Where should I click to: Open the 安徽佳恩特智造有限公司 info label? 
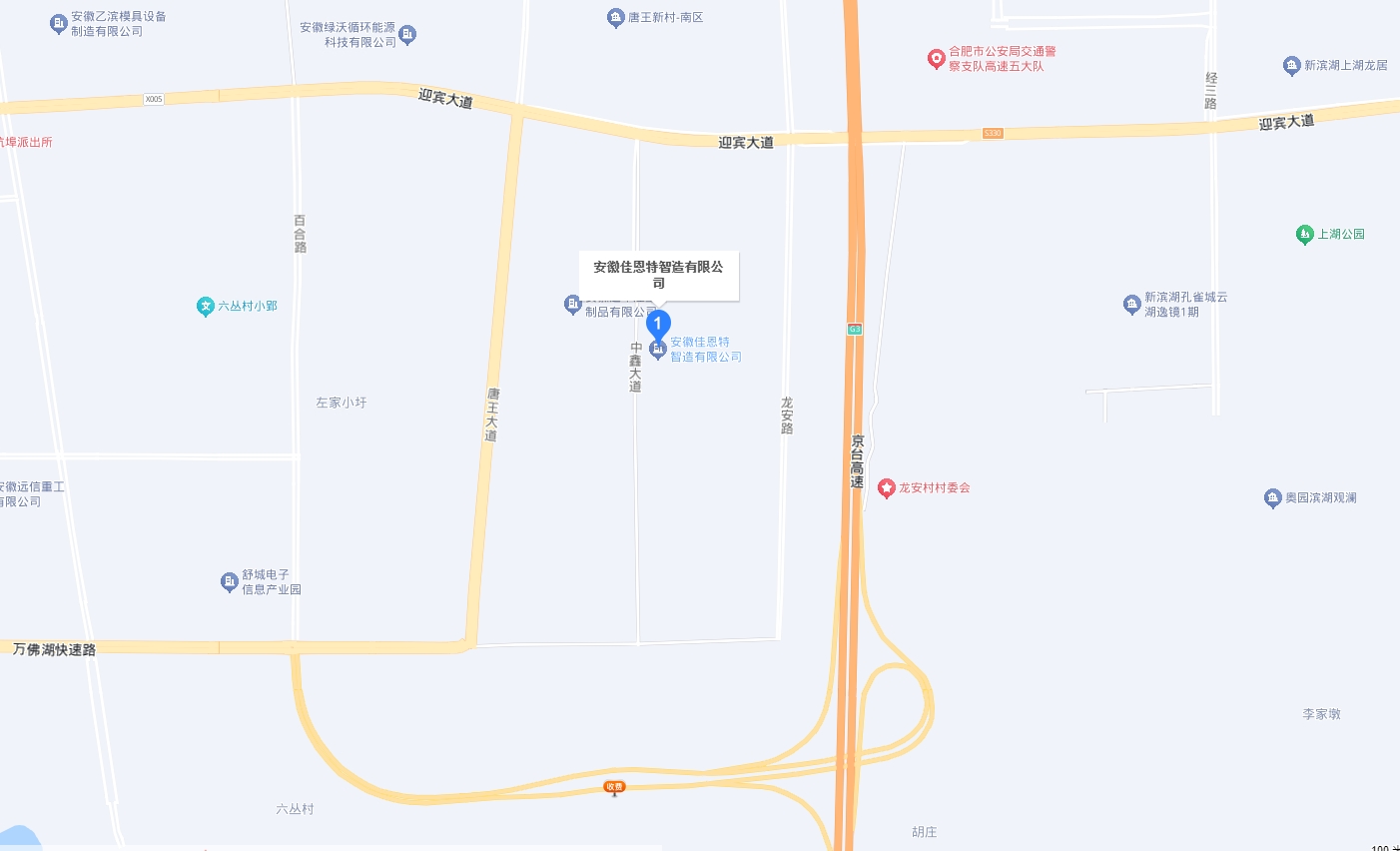click(658, 275)
